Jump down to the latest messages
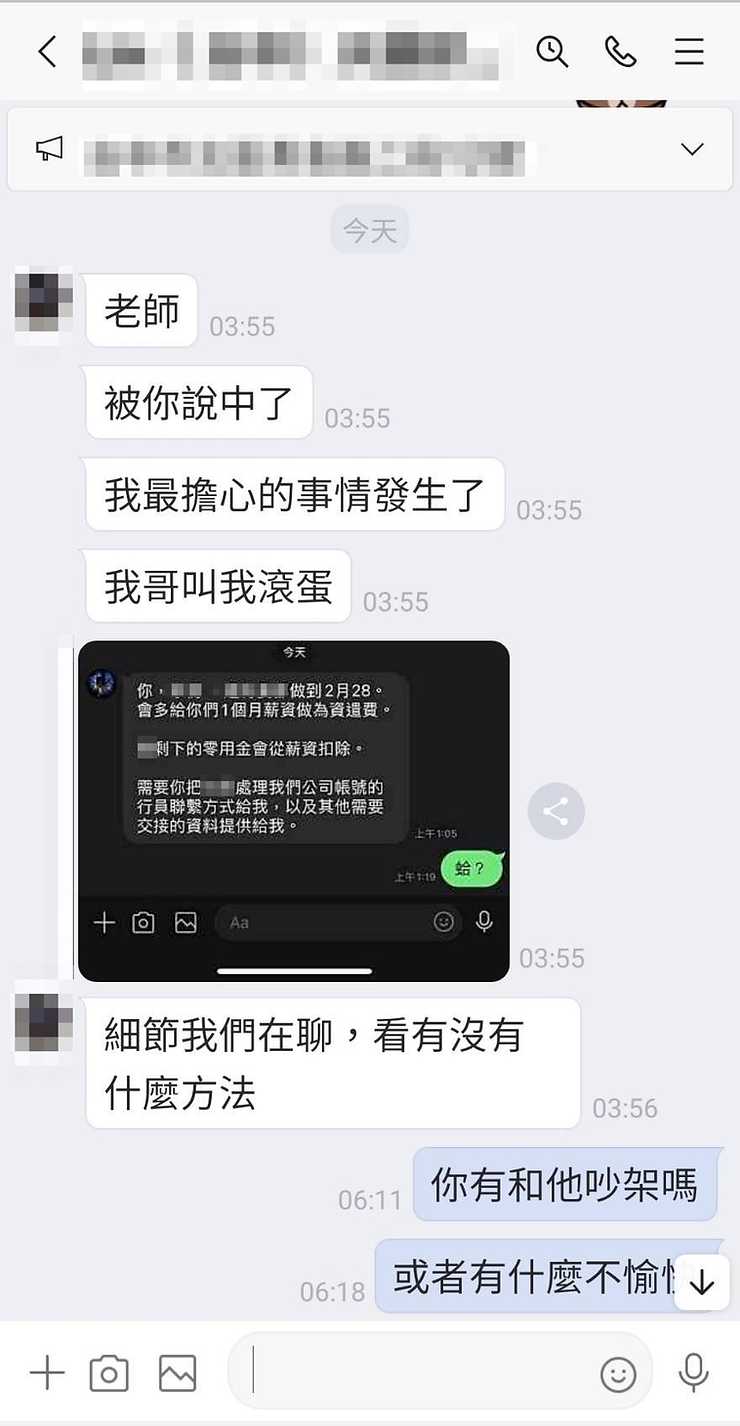Image resolution: width=740 pixels, height=1426 pixels. click(701, 1281)
